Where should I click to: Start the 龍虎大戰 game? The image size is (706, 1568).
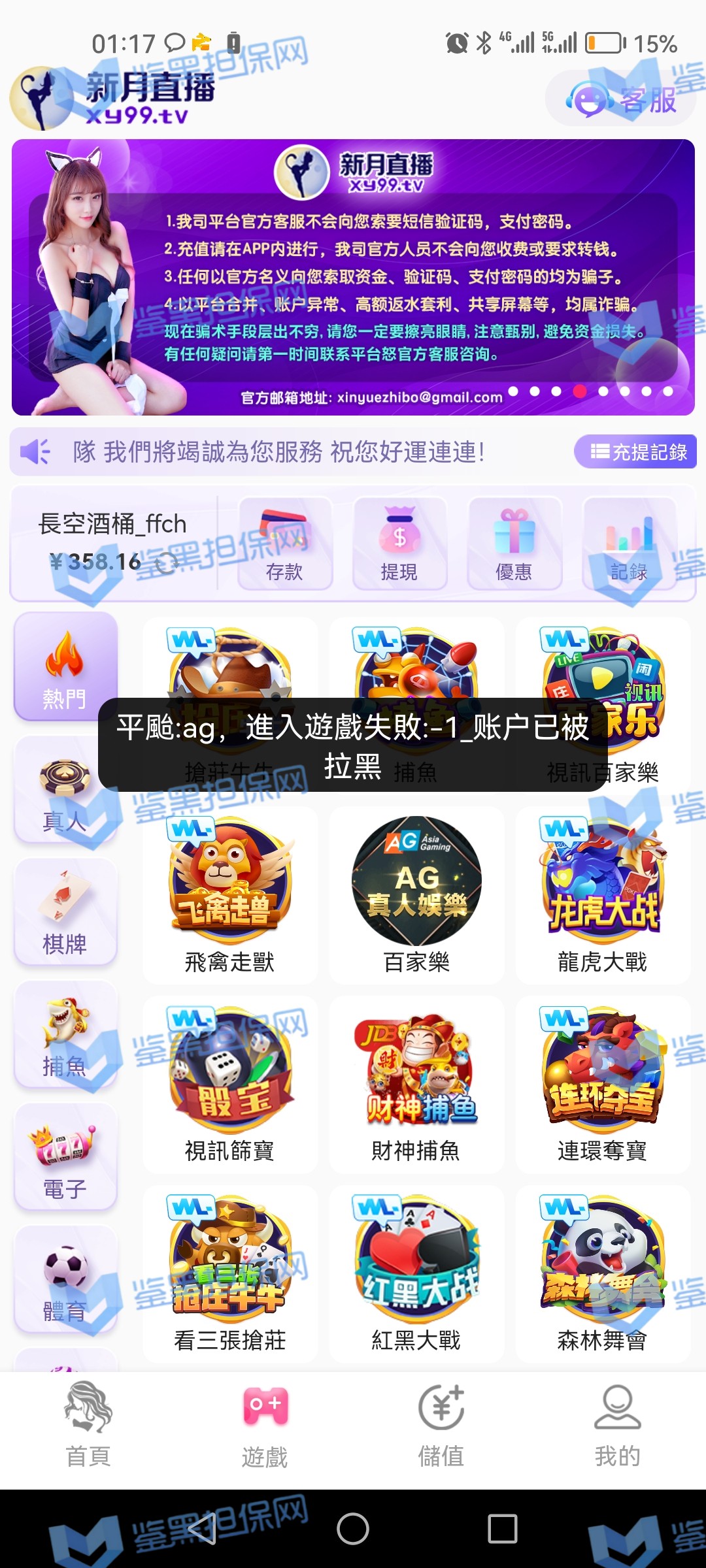pyautogui.click(x=602, y=895)
